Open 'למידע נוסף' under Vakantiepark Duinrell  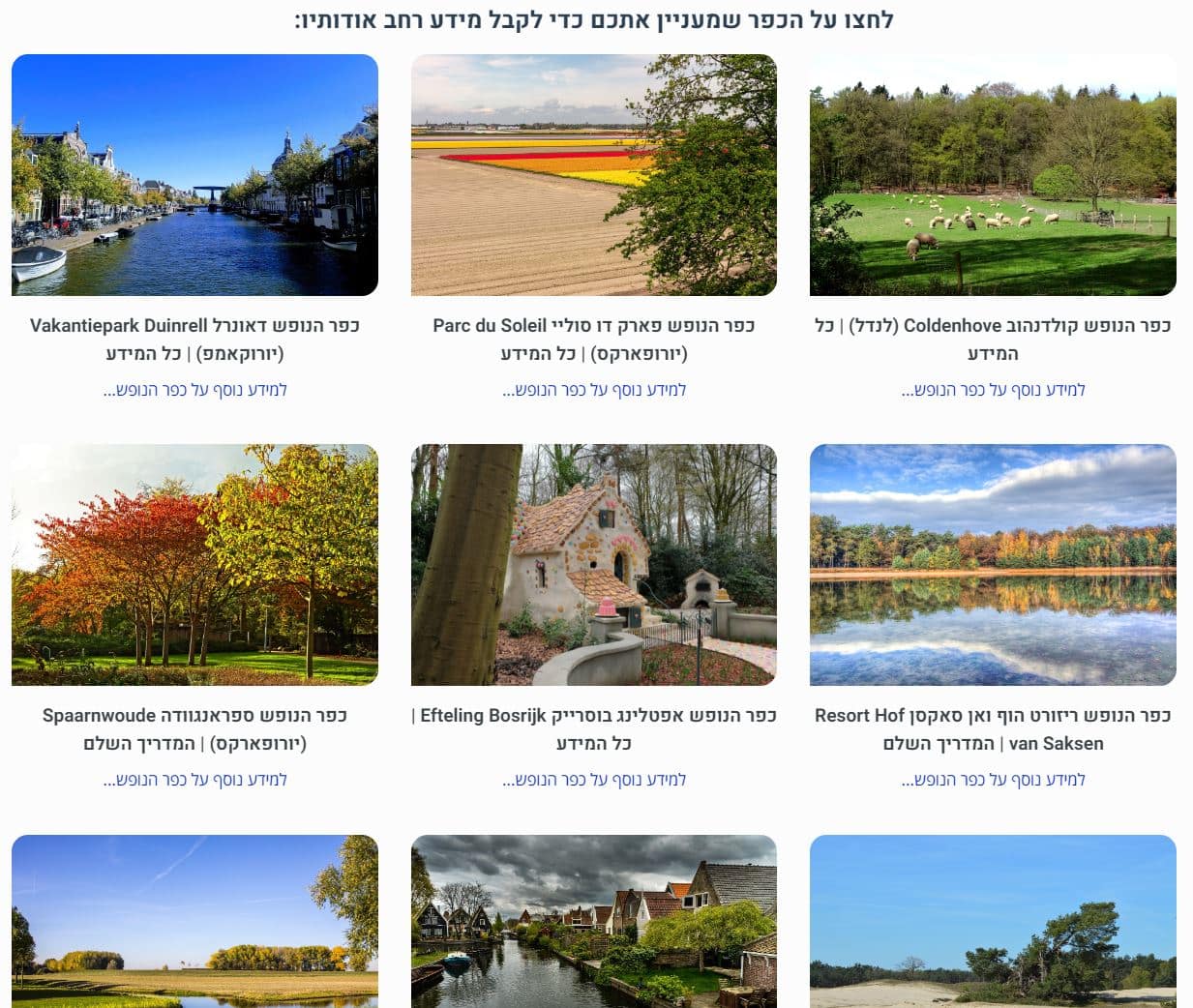pyautogui.click(x=194, y=390)
